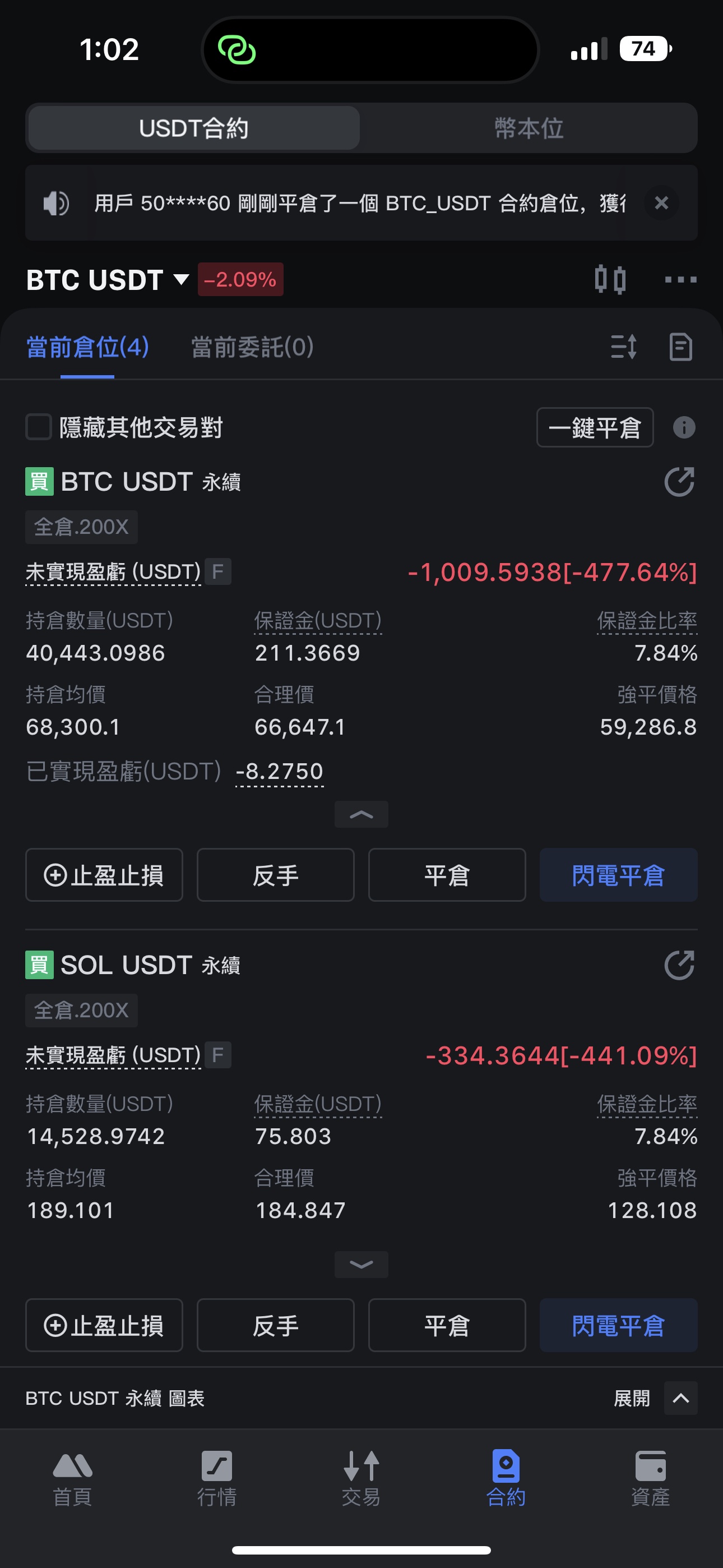Collapse the BTC USDT position details
723x1568 pixels.
tap(361, 814)
